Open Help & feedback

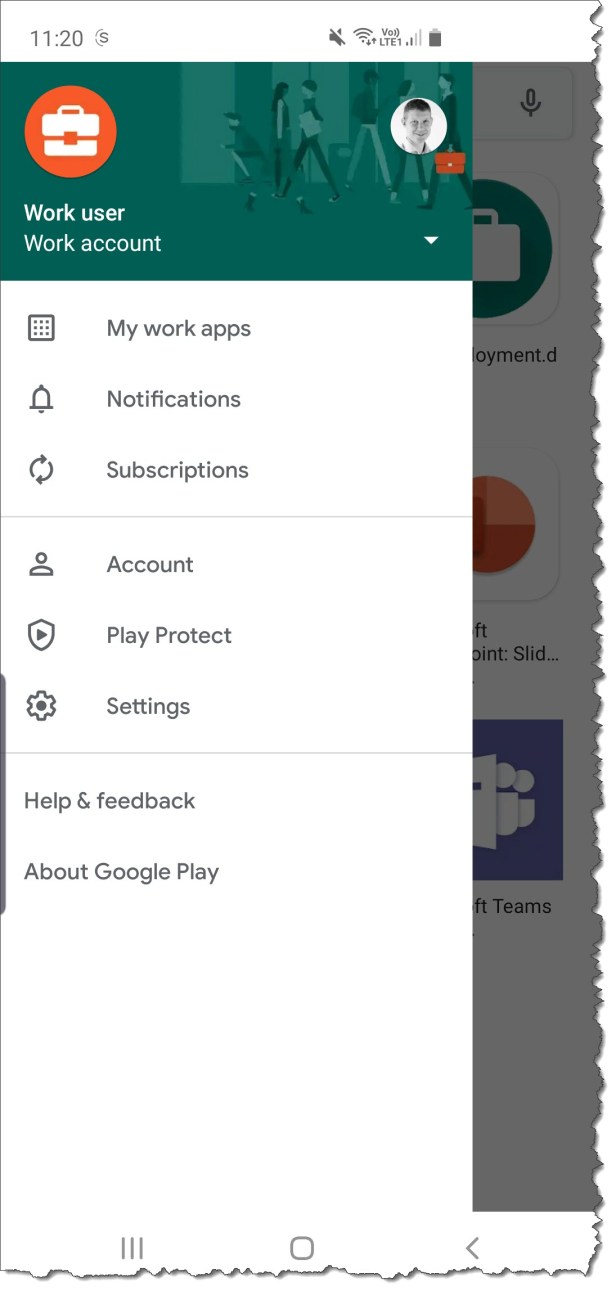(x=110, y=801)
